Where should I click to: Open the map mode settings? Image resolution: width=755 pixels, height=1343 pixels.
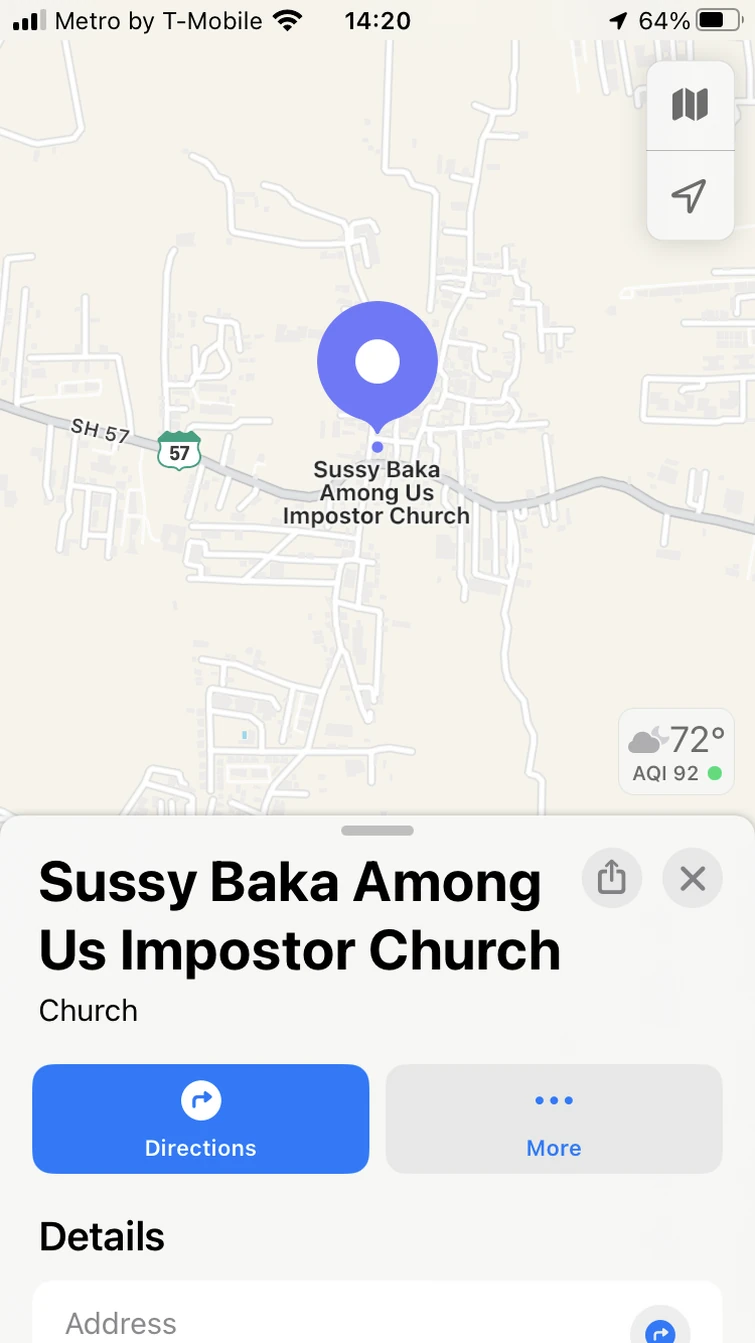pos(690,105)
